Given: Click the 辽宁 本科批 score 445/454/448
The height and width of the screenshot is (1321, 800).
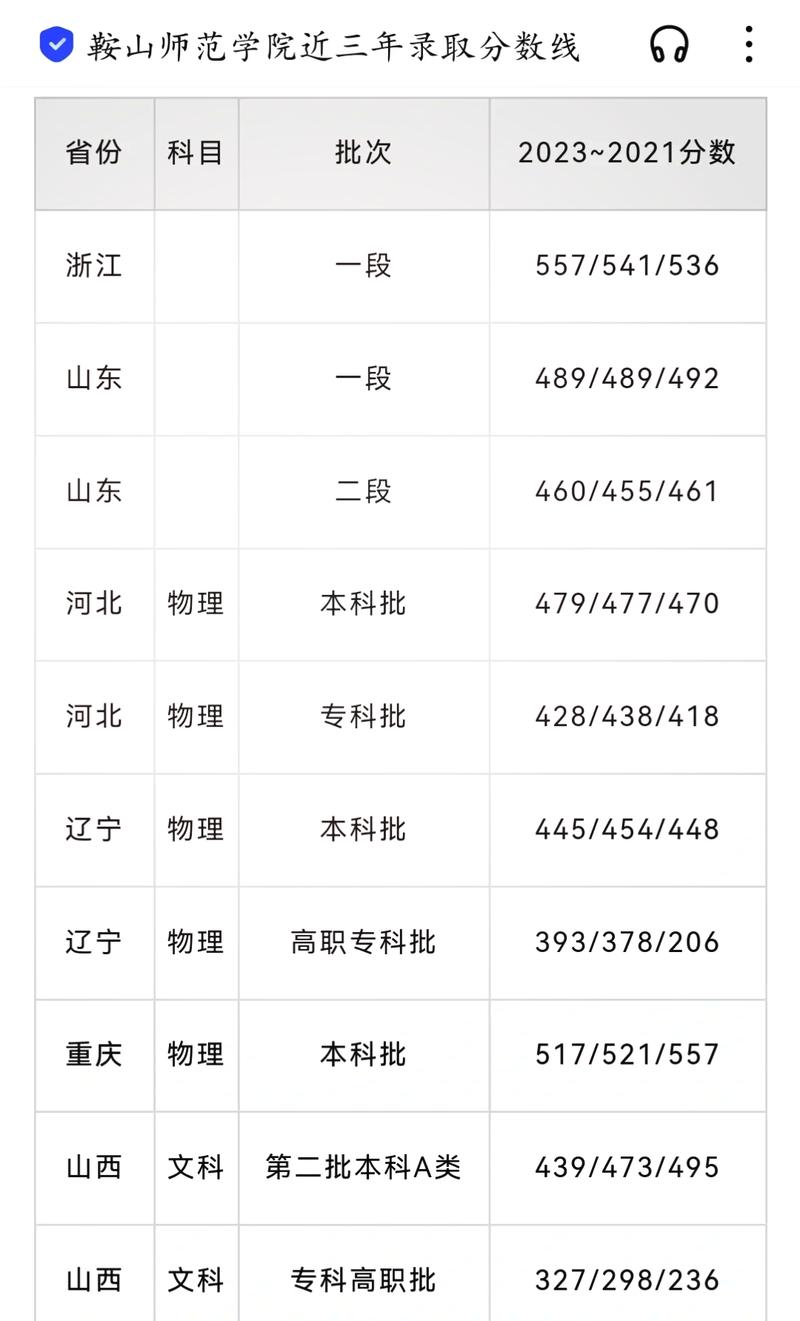Looking at the screenshot, I should tap(628, 830).
